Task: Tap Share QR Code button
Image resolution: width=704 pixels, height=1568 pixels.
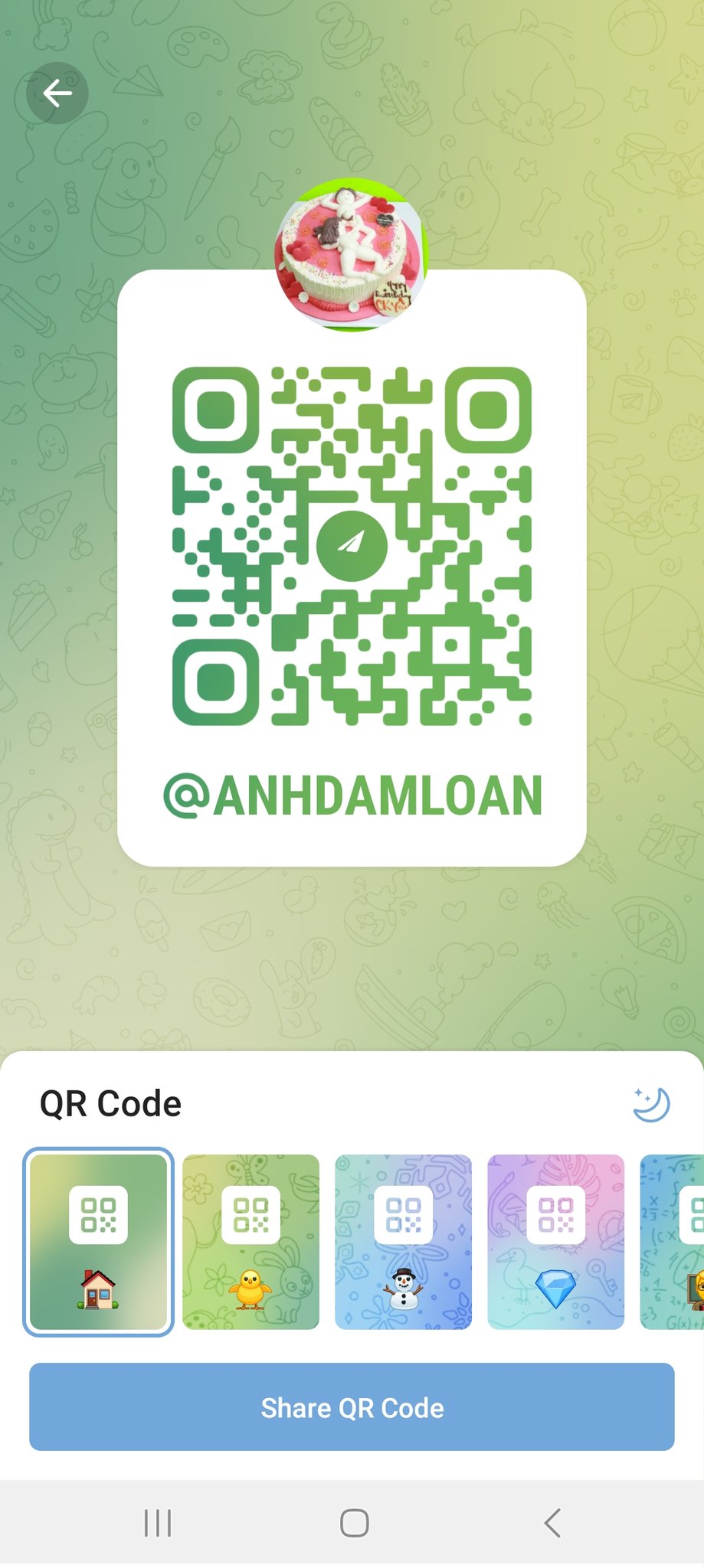Action: pyautogui.click(x=352, y=1406)
